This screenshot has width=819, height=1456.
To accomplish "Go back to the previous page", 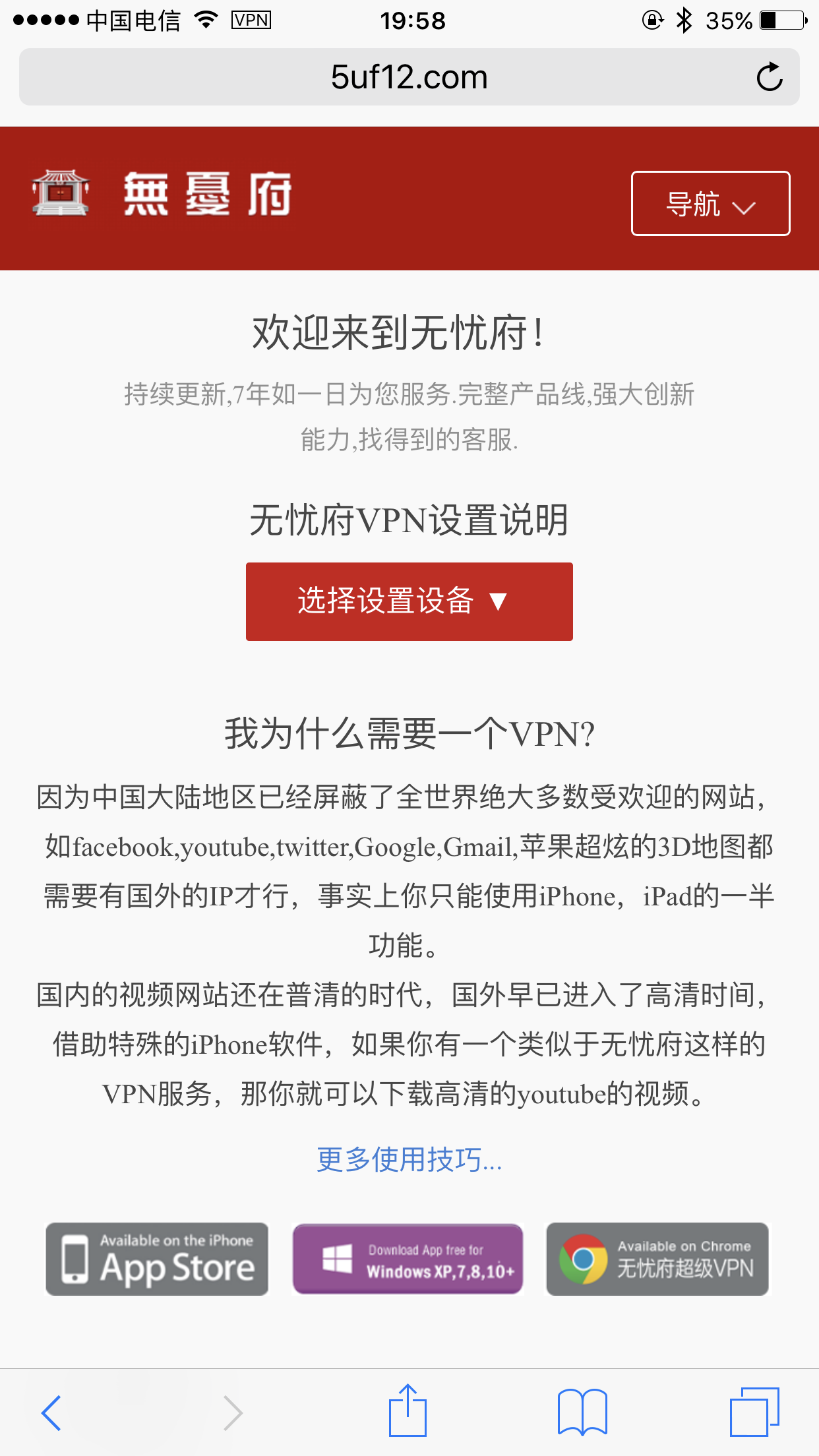I will click(51, 1412).
